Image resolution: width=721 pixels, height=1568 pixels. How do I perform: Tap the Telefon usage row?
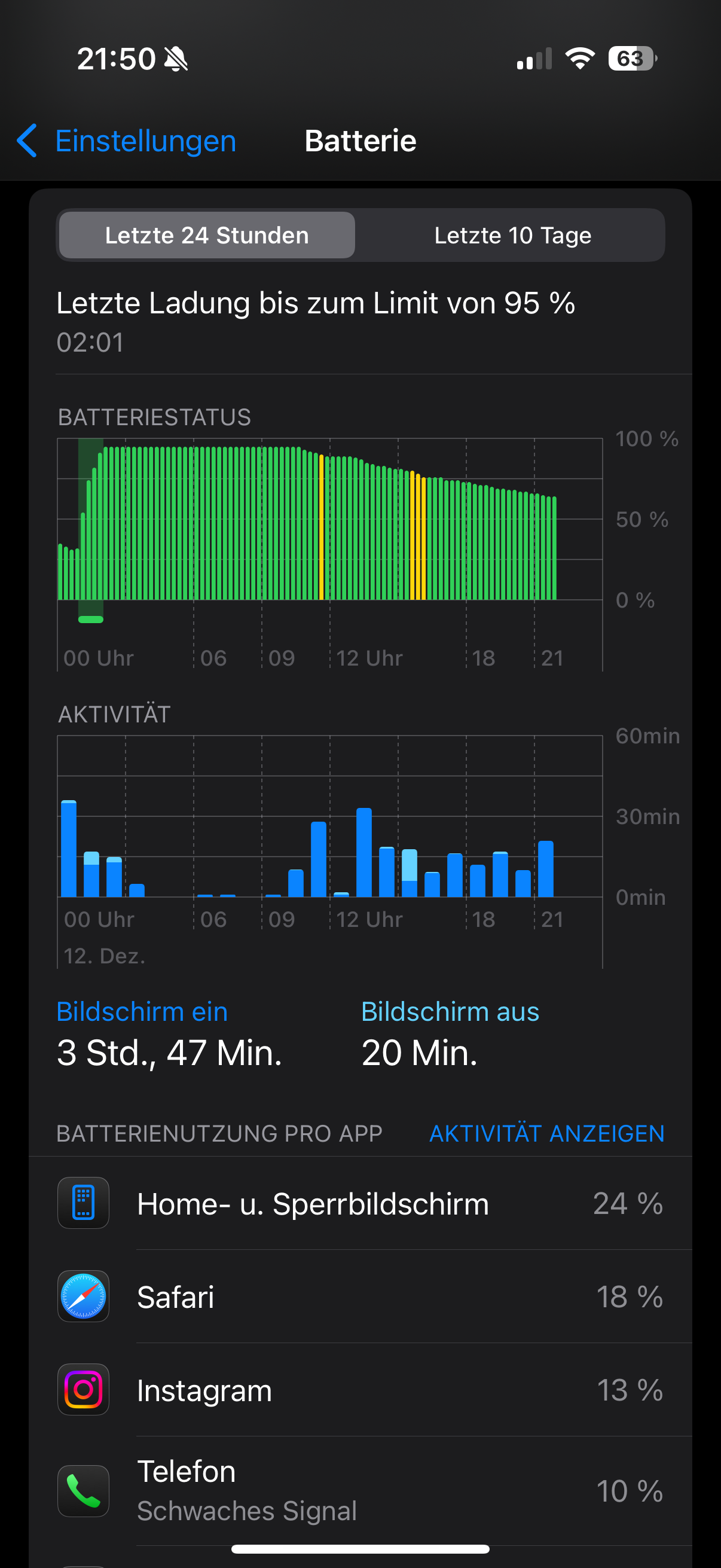coord(360,1491)
